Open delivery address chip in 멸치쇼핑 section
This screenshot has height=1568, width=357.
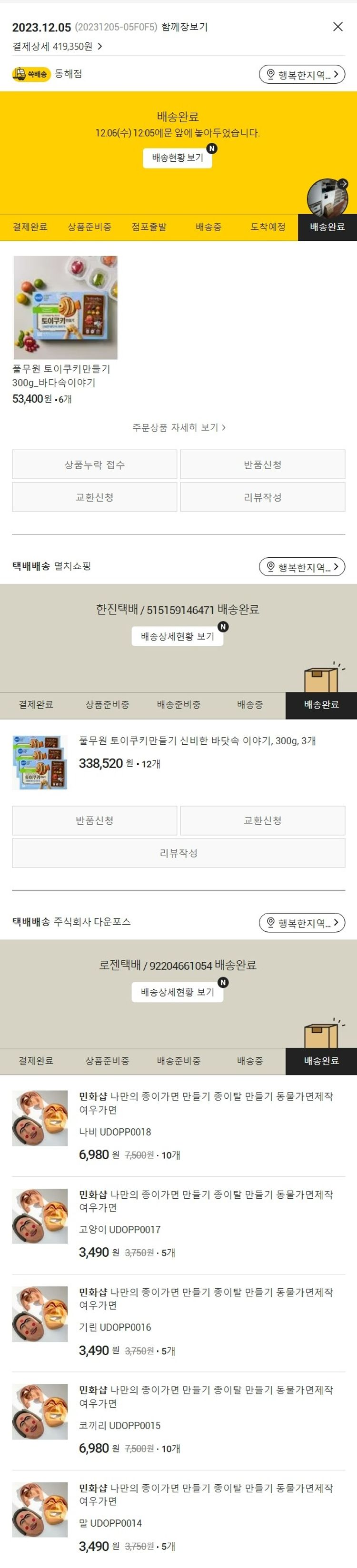click(x=302, y=567)
